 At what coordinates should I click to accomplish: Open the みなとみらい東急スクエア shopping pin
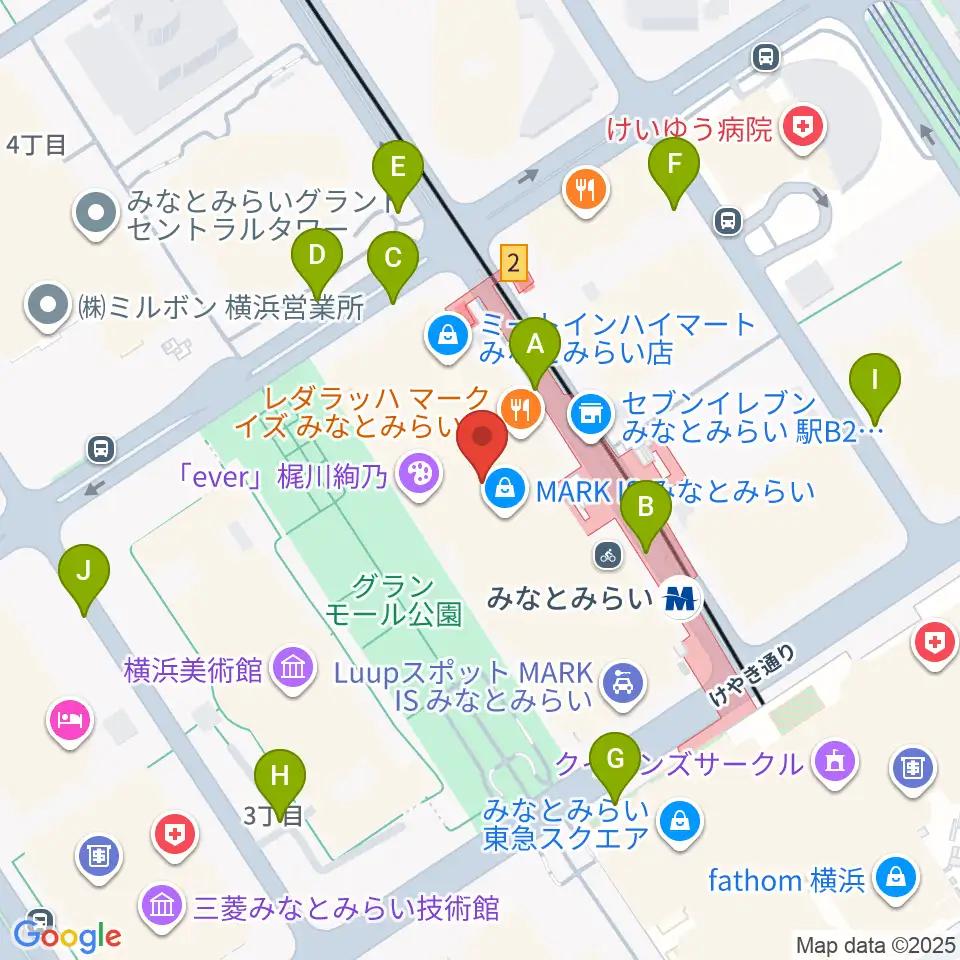point(680,823)
